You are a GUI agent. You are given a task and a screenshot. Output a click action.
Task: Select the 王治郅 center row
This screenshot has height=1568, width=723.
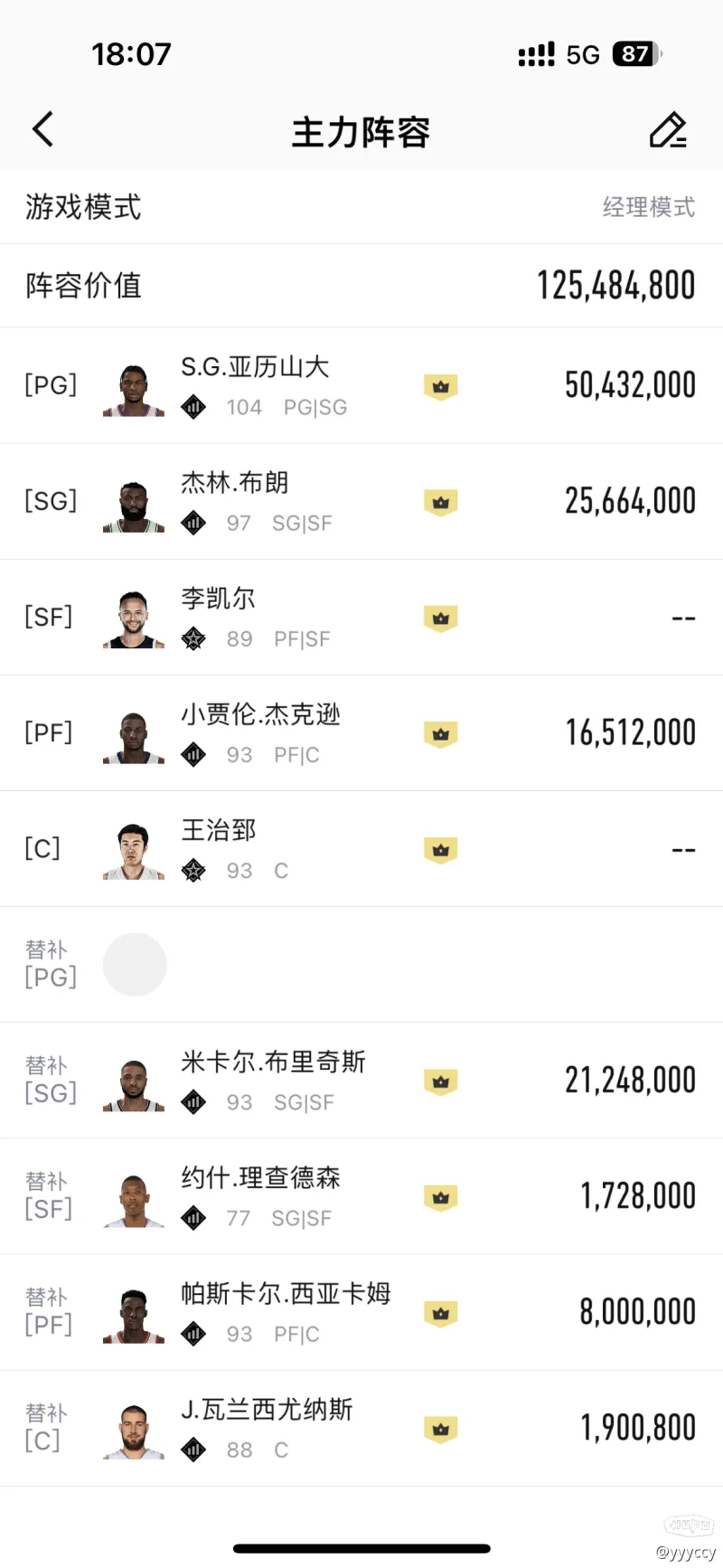click(x=361, y=849)
